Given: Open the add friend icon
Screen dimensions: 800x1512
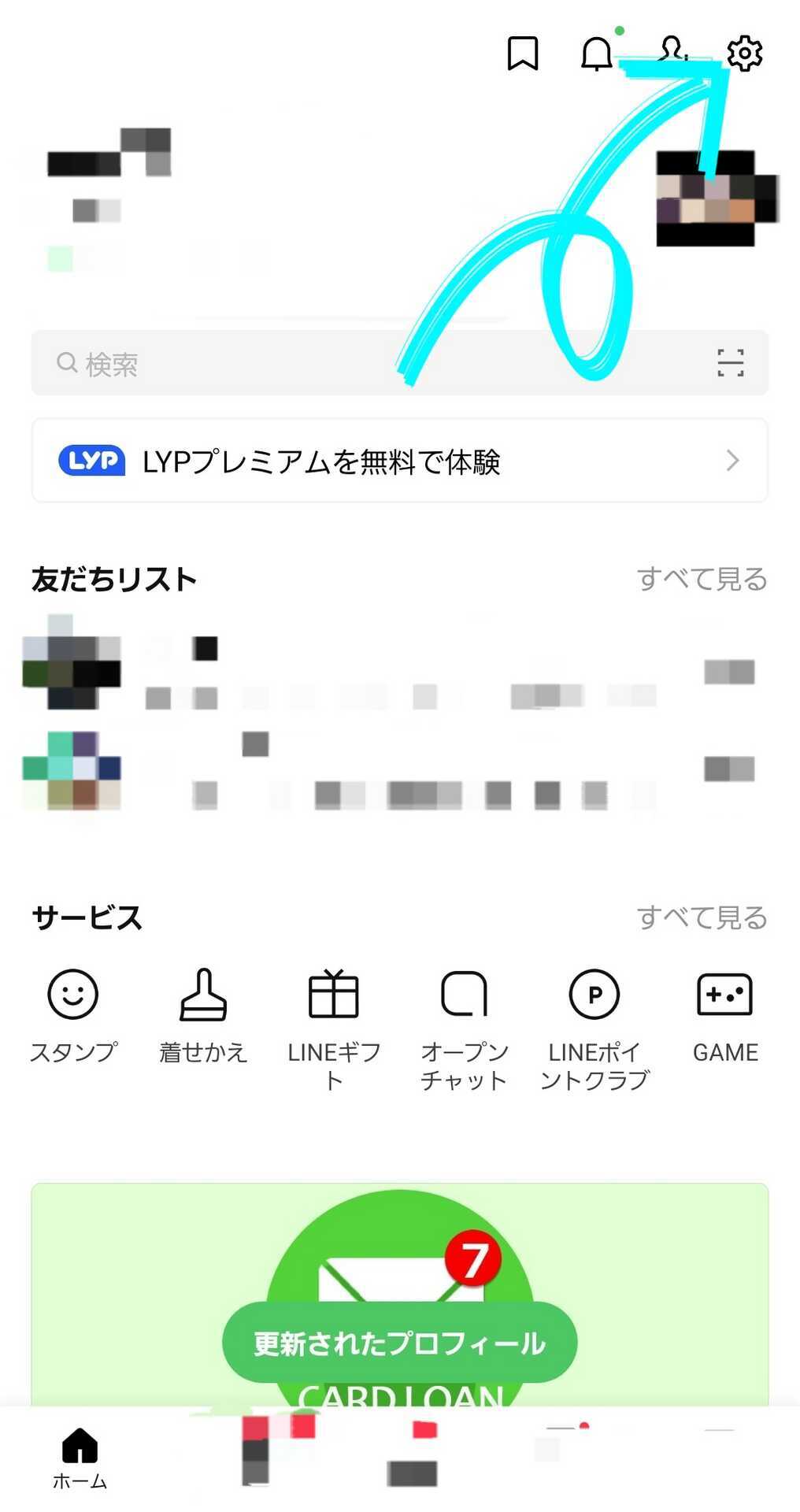Looking at the screenshot, I should coord(672,52).
